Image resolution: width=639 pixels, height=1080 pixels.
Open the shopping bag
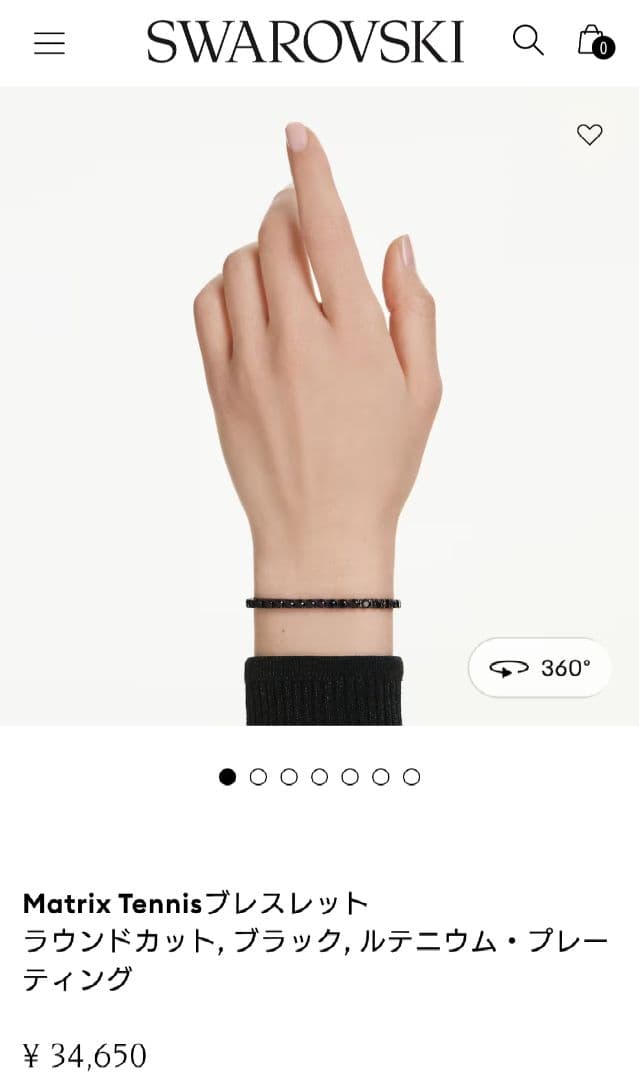click(594, 41)
